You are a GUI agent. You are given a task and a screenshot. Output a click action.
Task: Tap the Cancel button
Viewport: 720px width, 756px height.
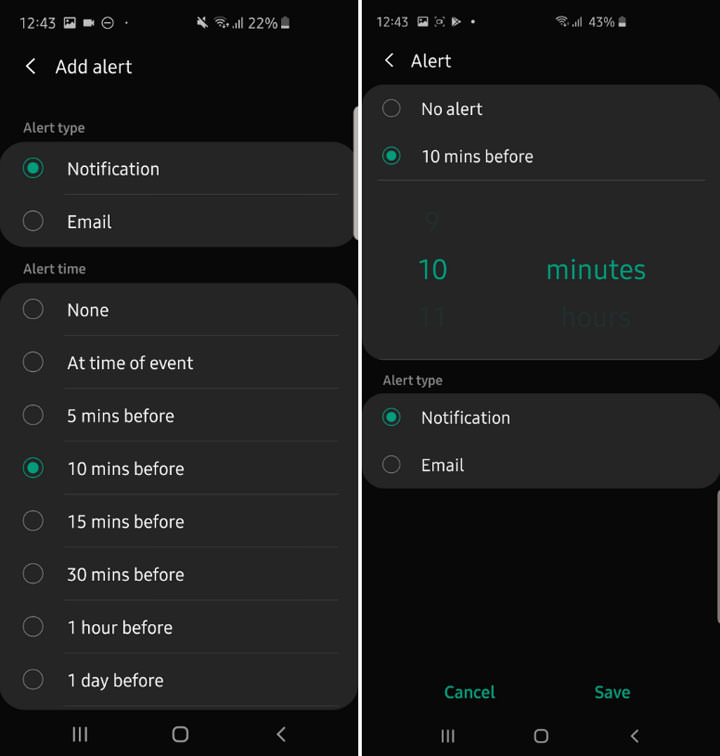tap(469, 691)
